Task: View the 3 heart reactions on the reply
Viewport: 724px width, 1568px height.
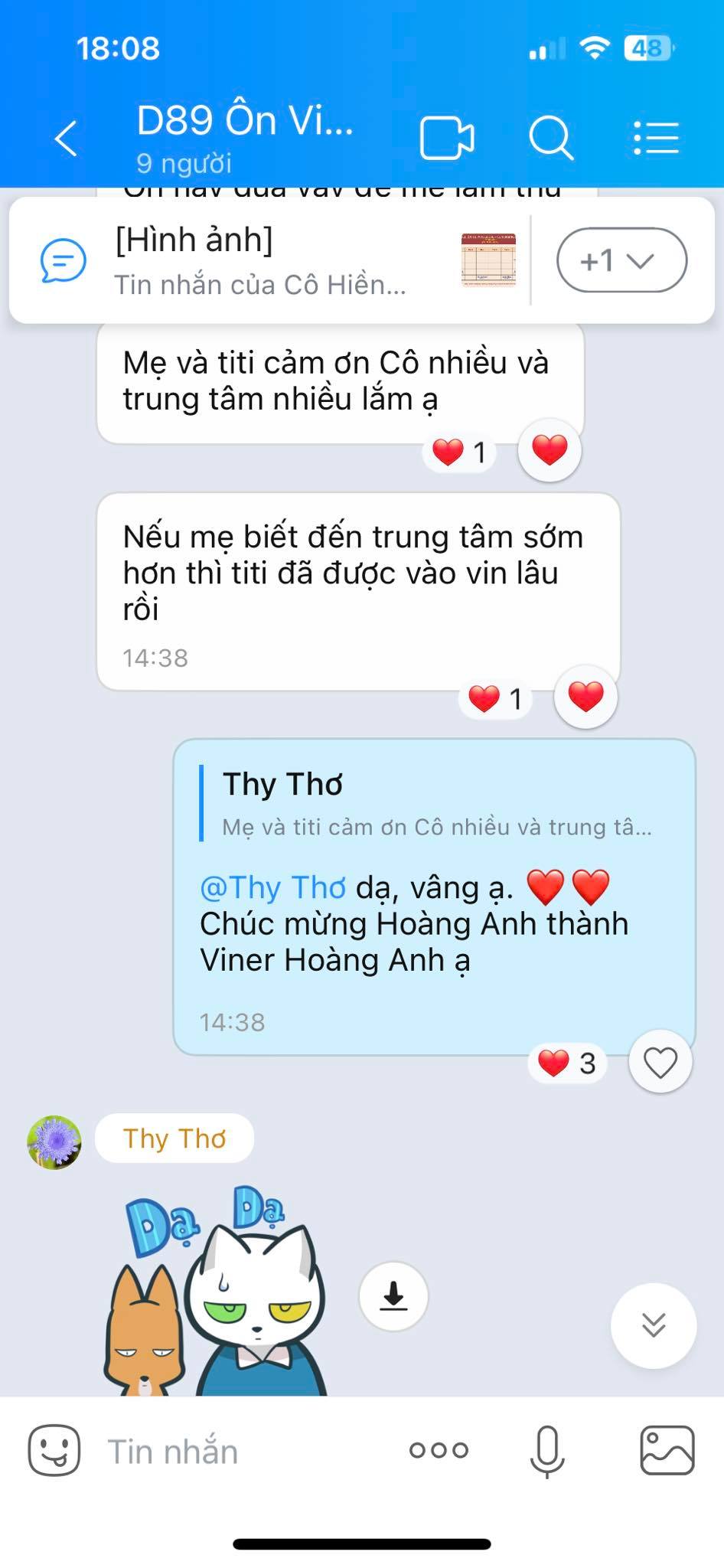Action: 567,1063
